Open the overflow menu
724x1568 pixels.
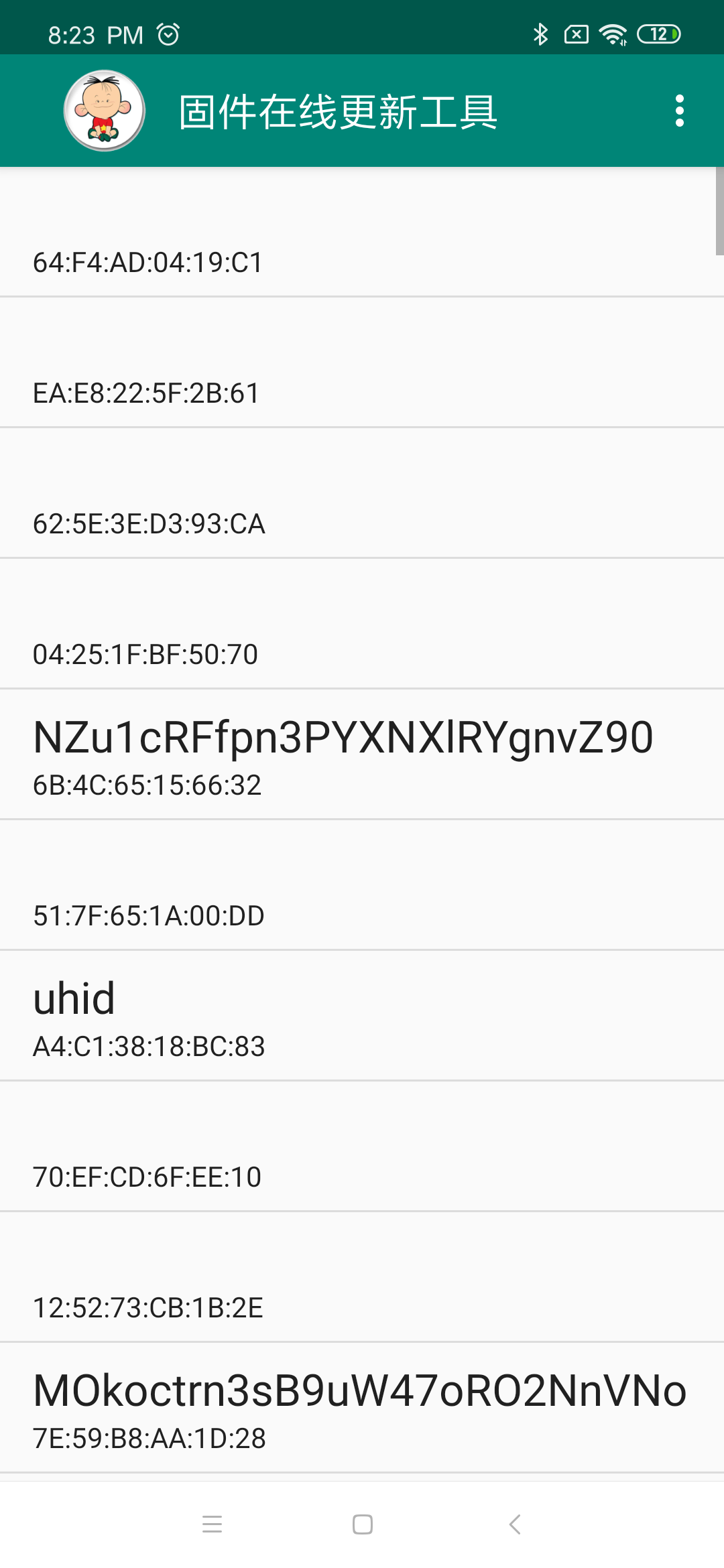tap(679, 111)
